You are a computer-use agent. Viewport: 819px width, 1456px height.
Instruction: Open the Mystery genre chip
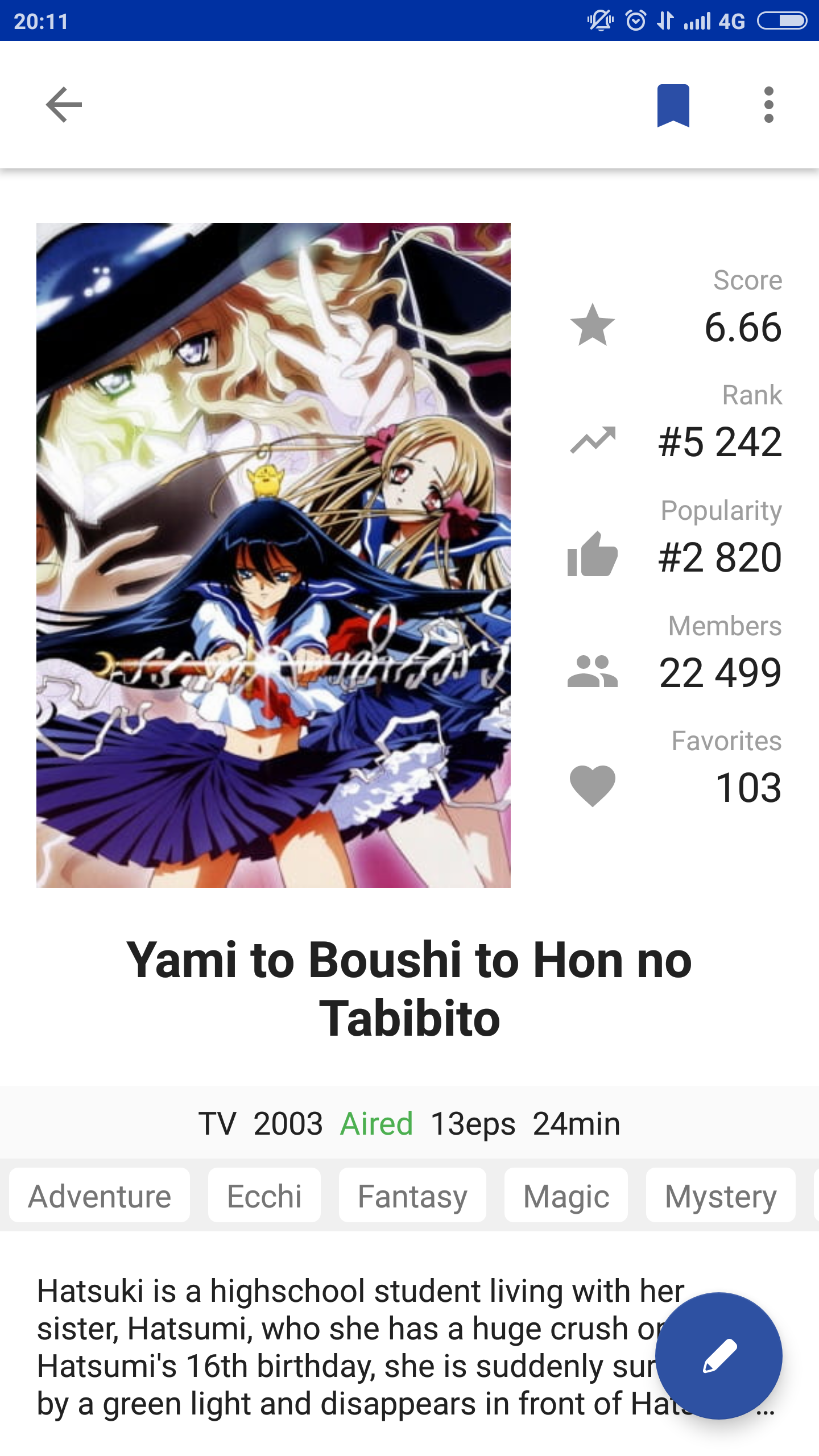pyautogui.click(x=720, y=1196)
